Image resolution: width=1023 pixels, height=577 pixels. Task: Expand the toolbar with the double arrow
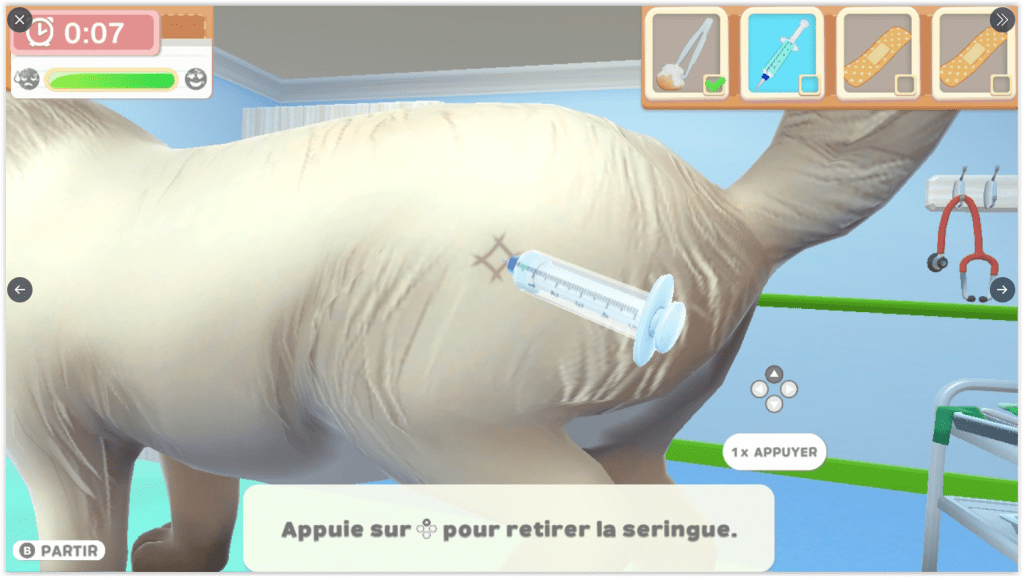click(x=1001, y=19)
